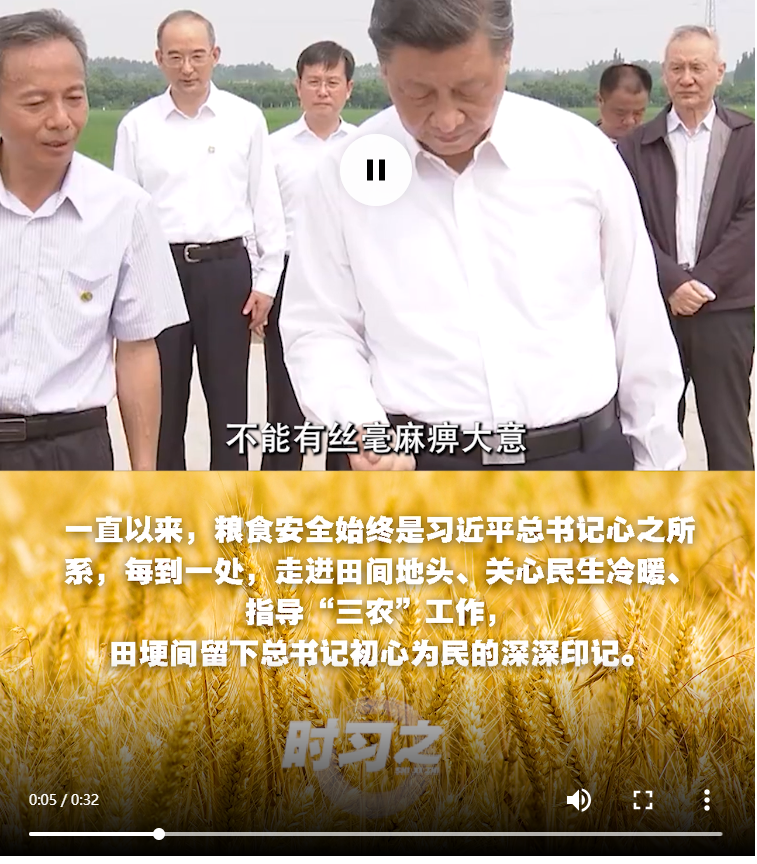This screenshot has width=757, height=864.
Task: Tap the video progress bar
Action: 376,833
